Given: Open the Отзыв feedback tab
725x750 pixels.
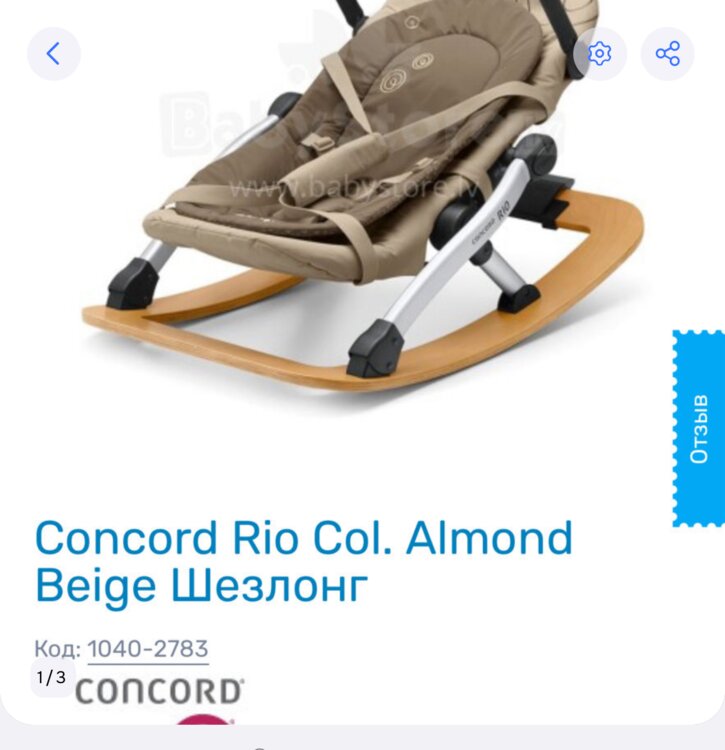Looking at the screenshot, I should [x=699, y=428].
